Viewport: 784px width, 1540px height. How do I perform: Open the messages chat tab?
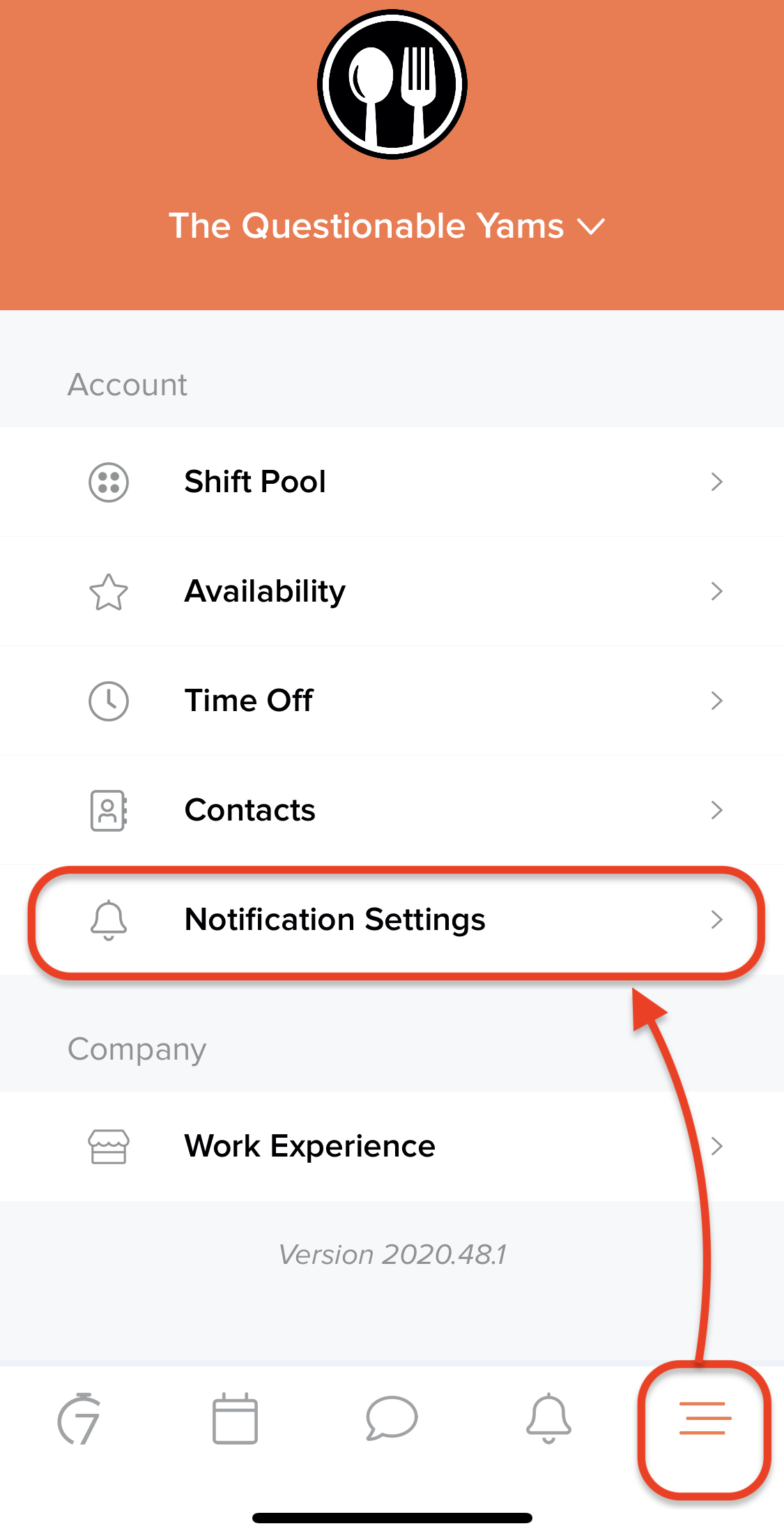pyautogui.click(x=392, y=1419)
